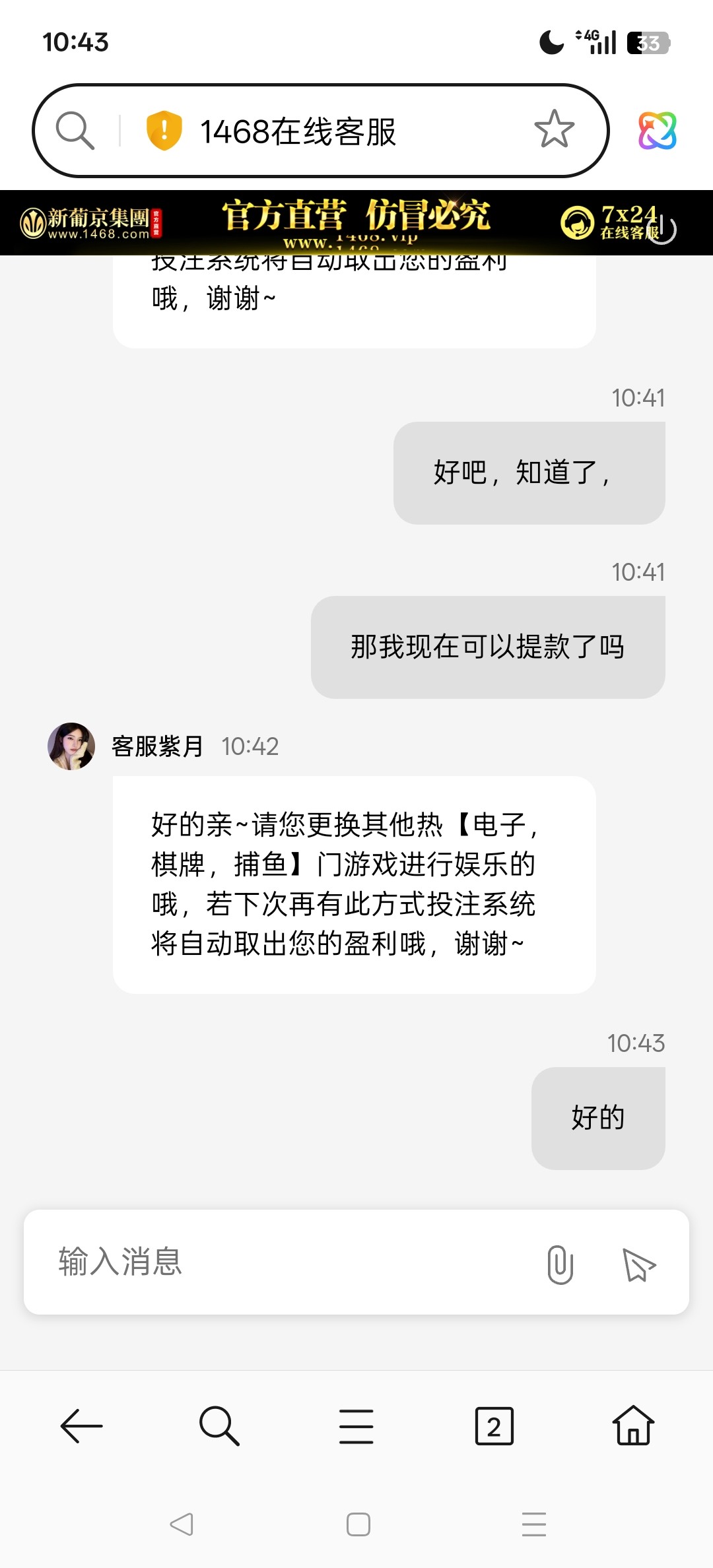Go back with the browser back arrow

[81, 1426]
